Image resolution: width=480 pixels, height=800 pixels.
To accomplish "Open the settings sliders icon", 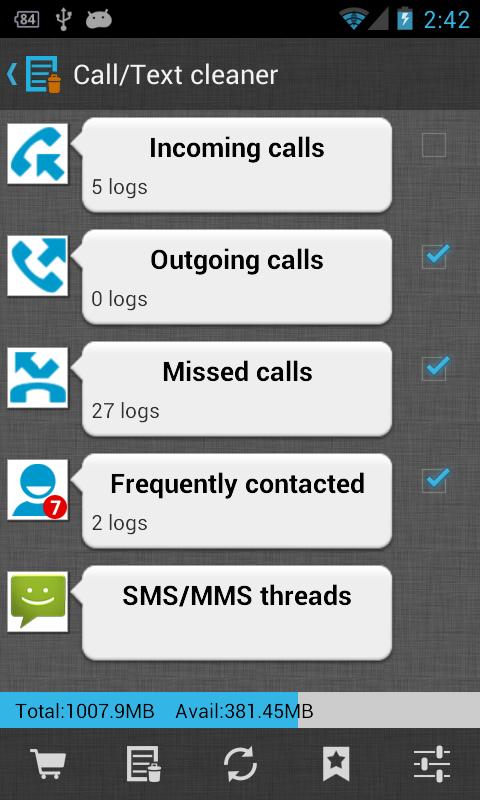I will (x=432, y=764).
